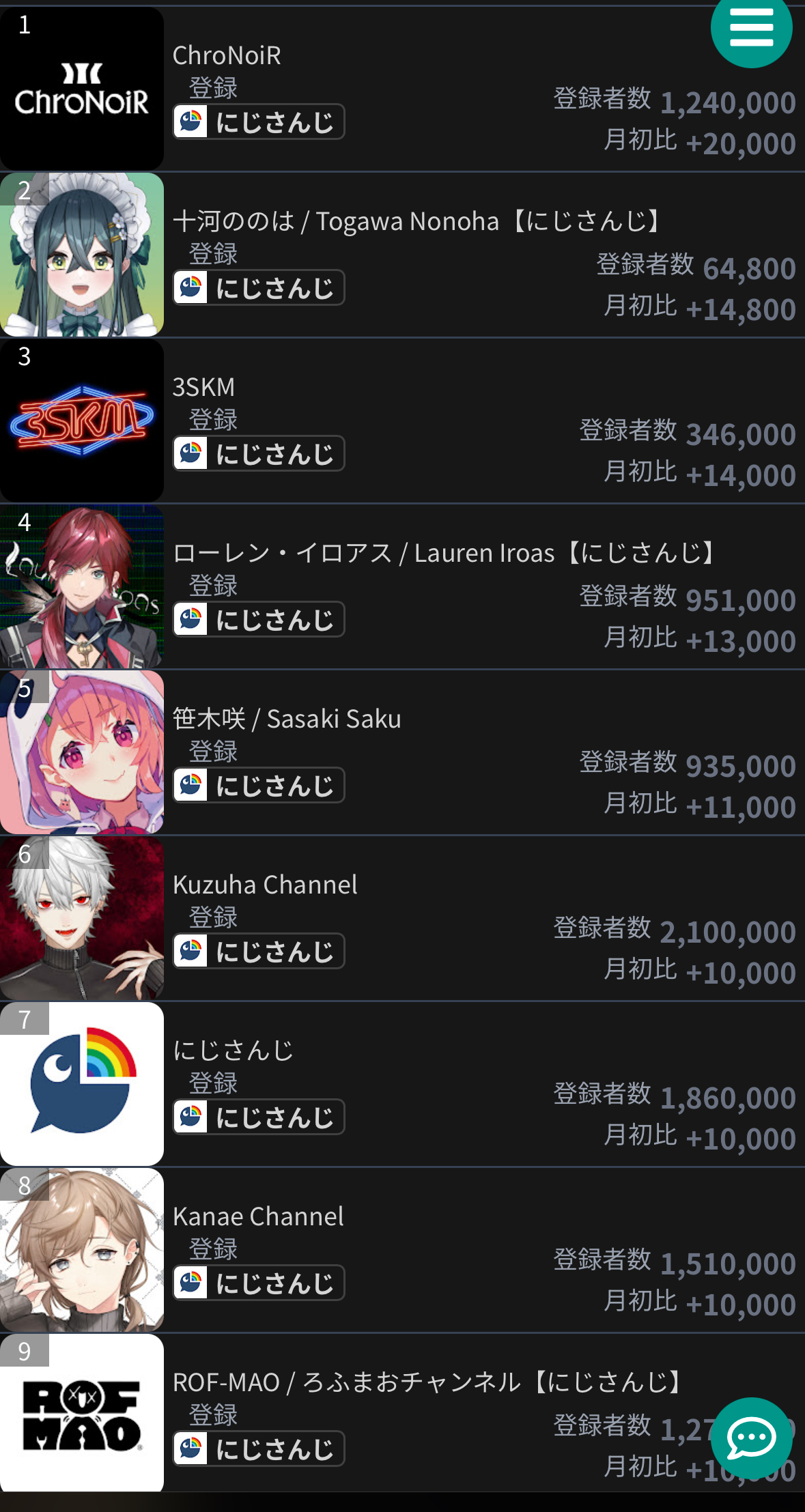
Task: Tap the にじさんじ tag under ChroNoiR
Action: [x=259, y=122]
